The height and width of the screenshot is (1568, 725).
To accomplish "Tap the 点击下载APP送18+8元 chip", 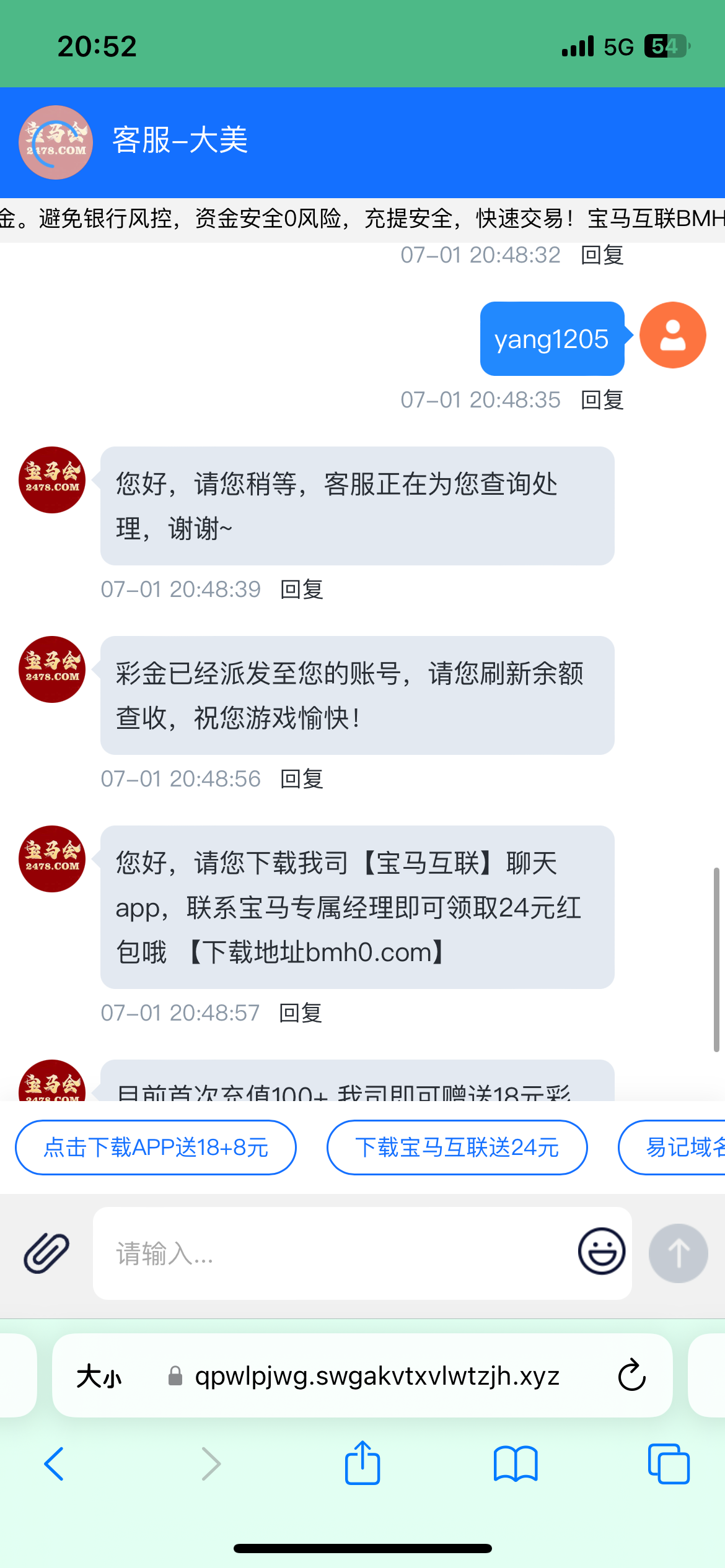I will click(x=156, y=1148).
